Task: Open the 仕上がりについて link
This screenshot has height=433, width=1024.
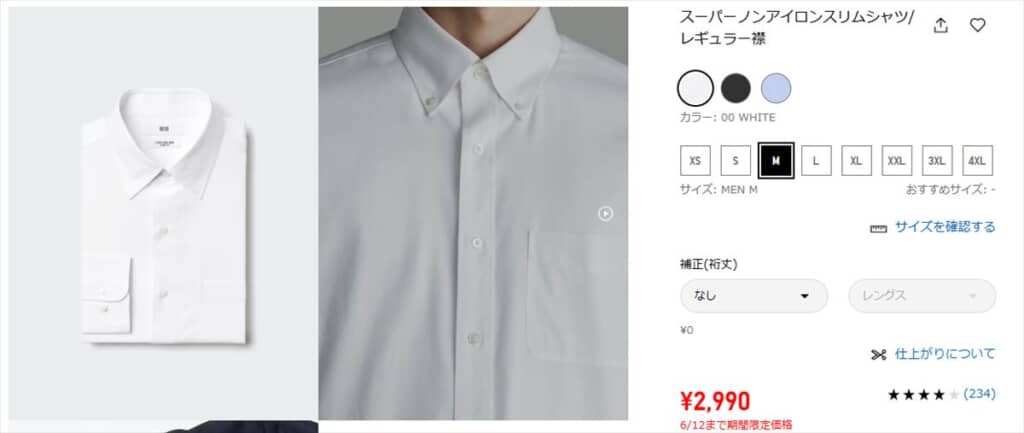Action: [944, 354]
